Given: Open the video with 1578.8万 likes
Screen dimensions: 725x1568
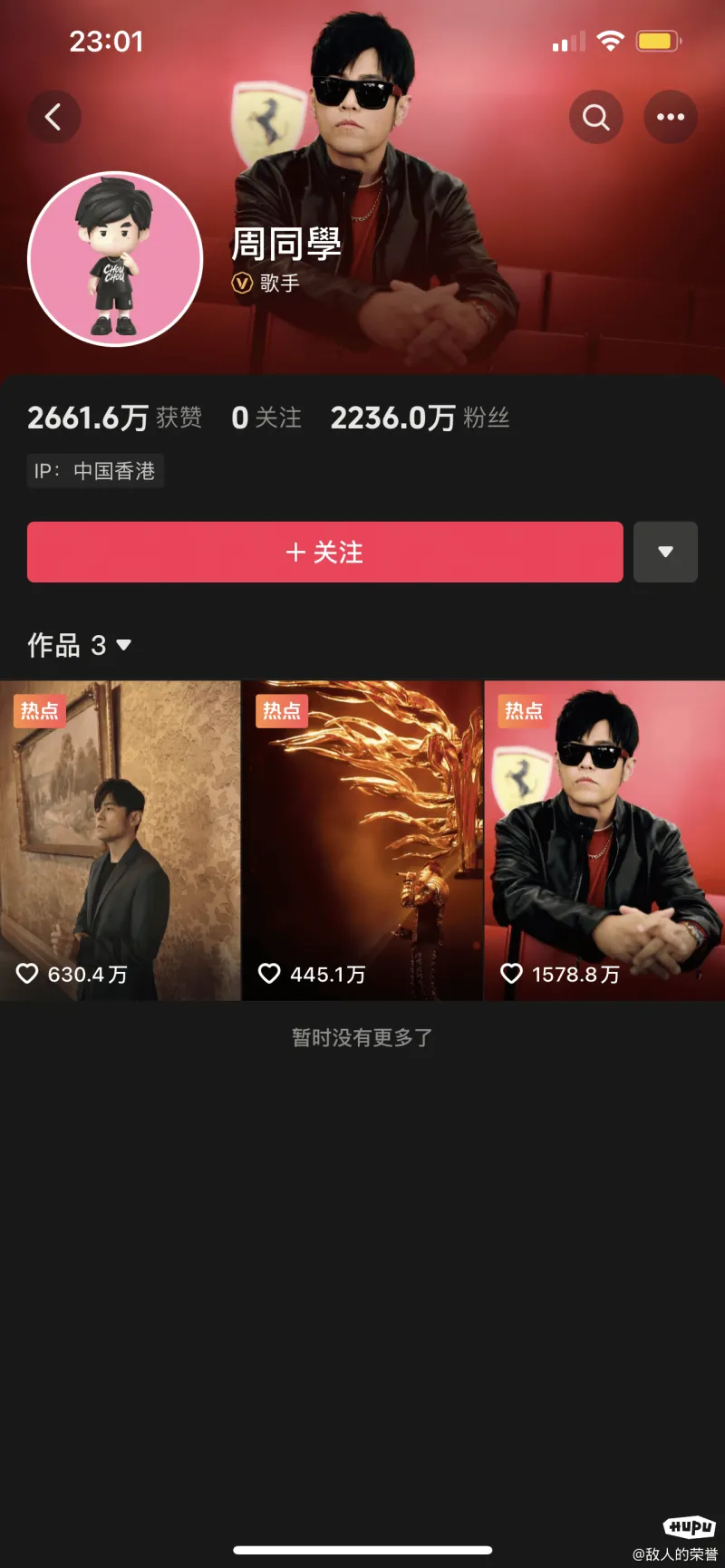Looking at the screenshot, I should (x=604, y=841).
